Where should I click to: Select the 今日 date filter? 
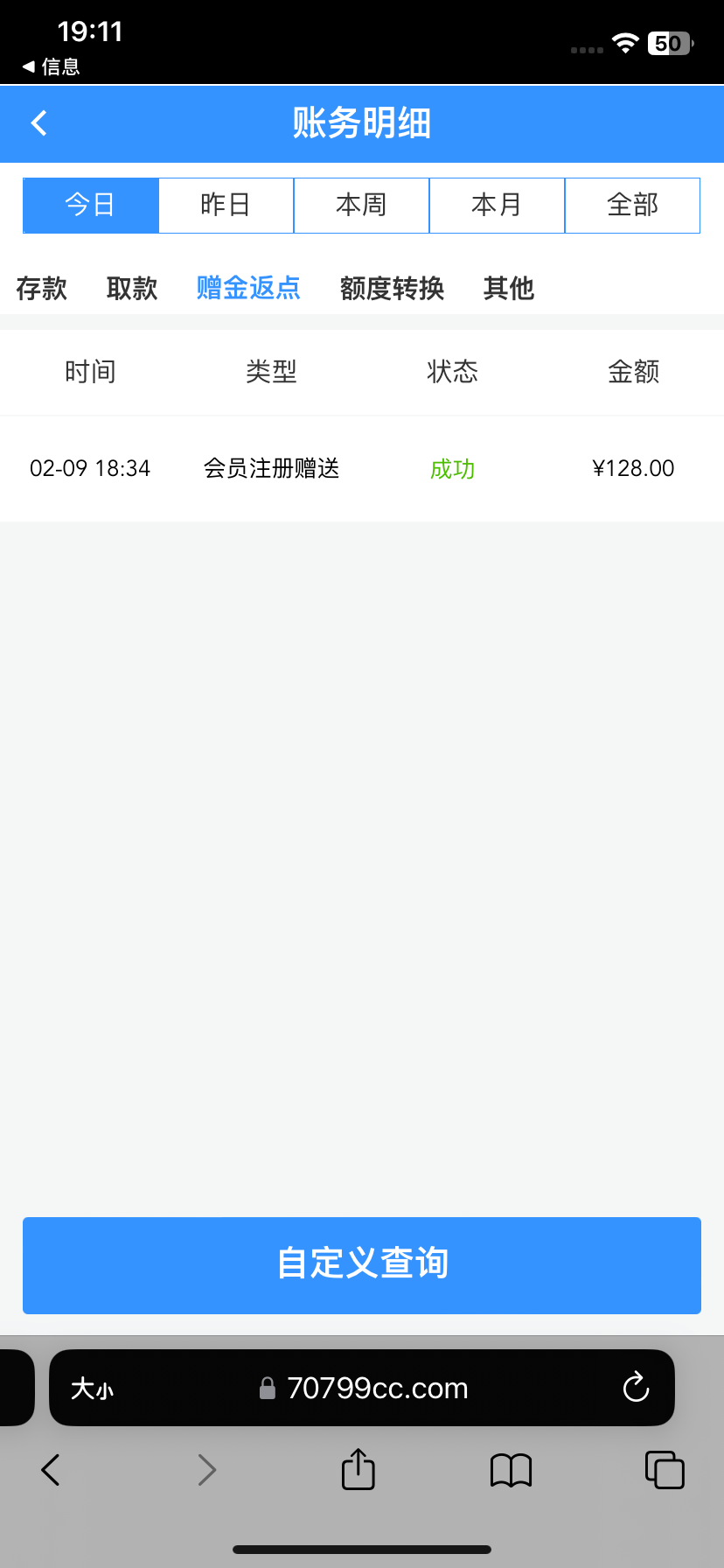91,206
